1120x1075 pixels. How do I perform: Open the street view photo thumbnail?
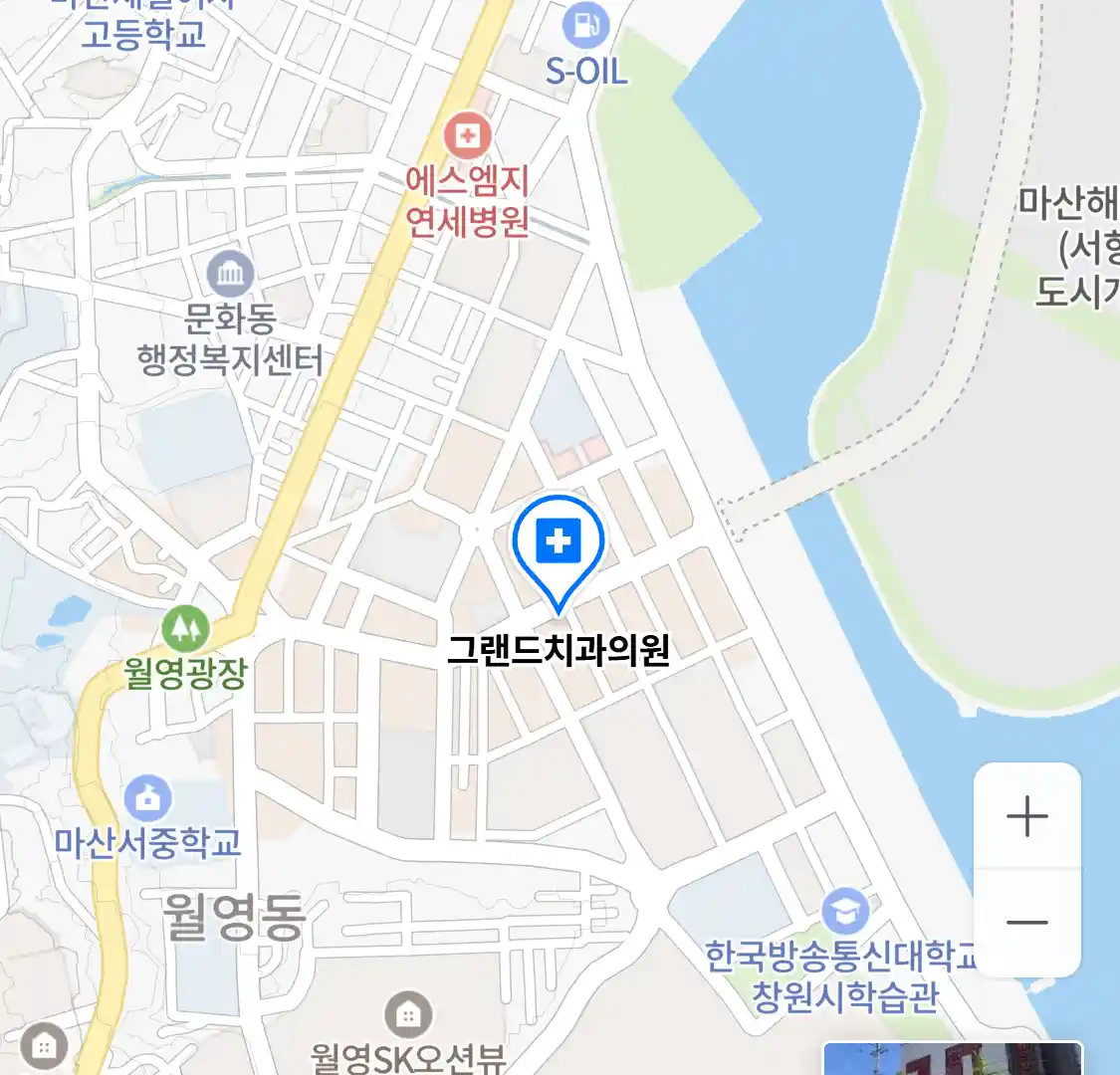tap(951, 1059)
